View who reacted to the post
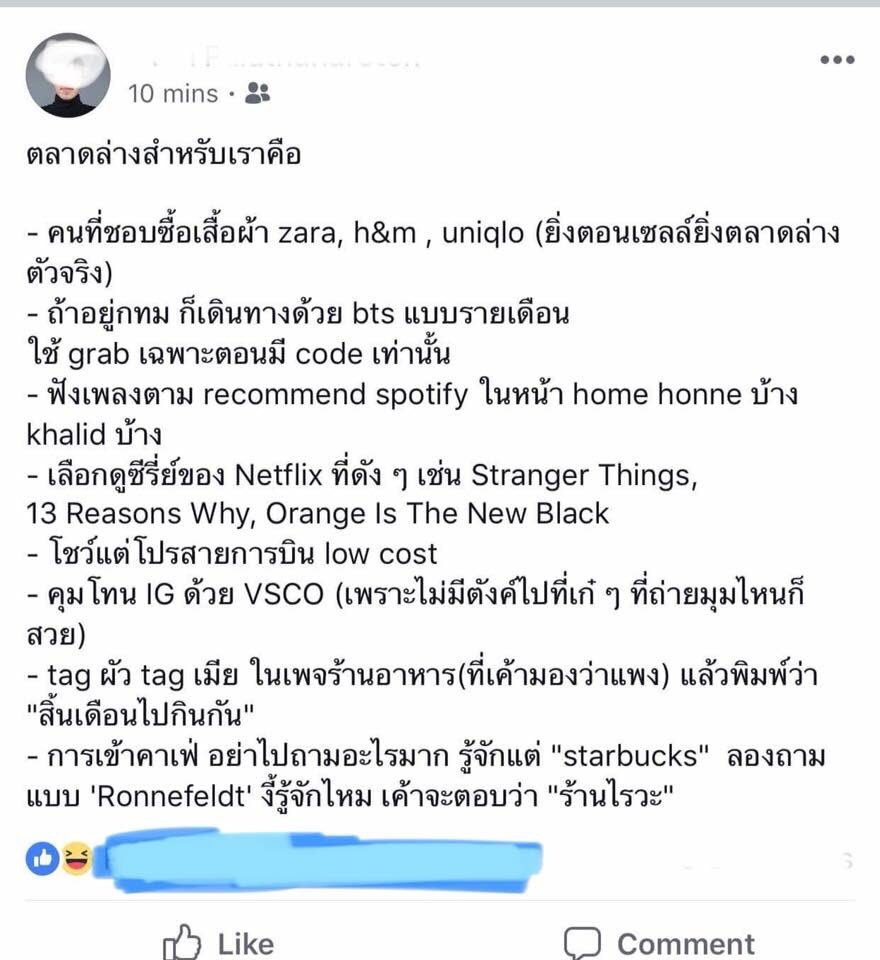Image resolution: width=880 pixels, height=960 pixels. (59, 858)
